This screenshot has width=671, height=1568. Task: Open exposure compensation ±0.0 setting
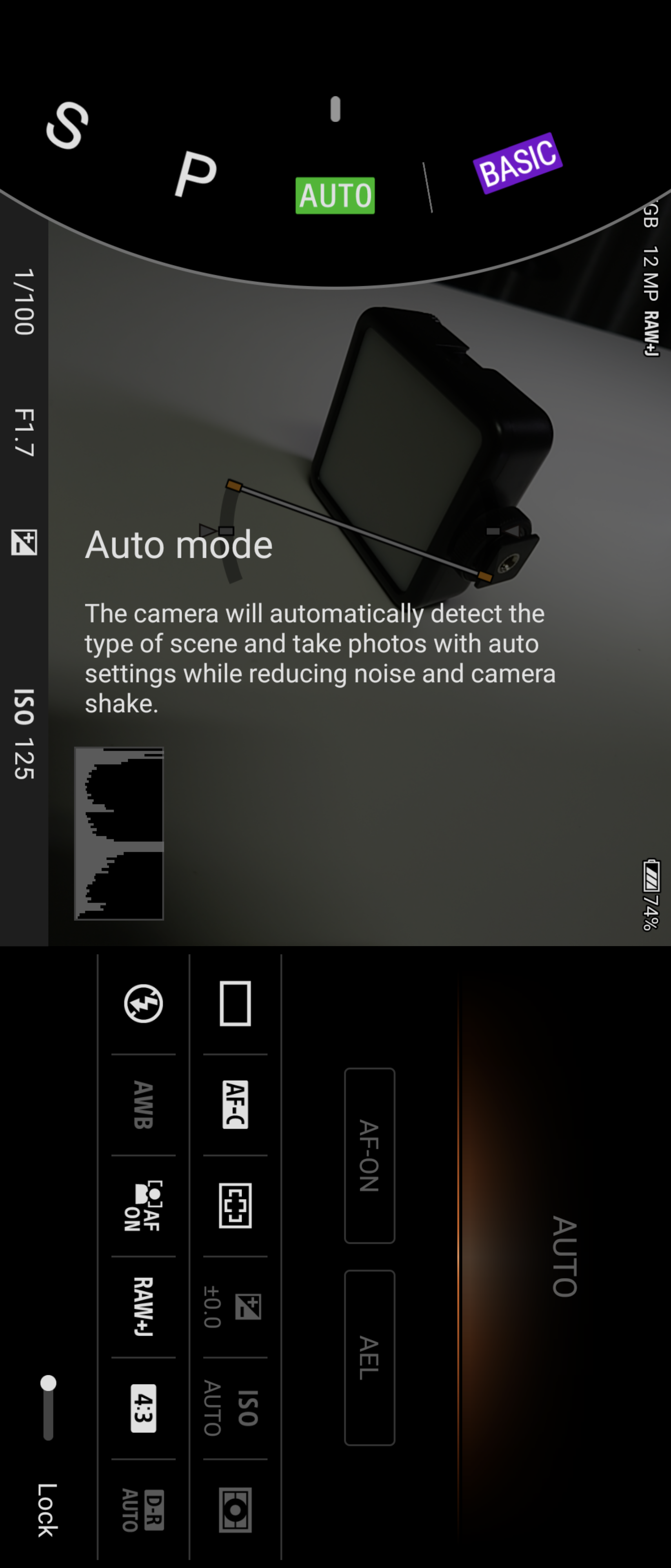pyautogui.click(x=236, y=1307)
